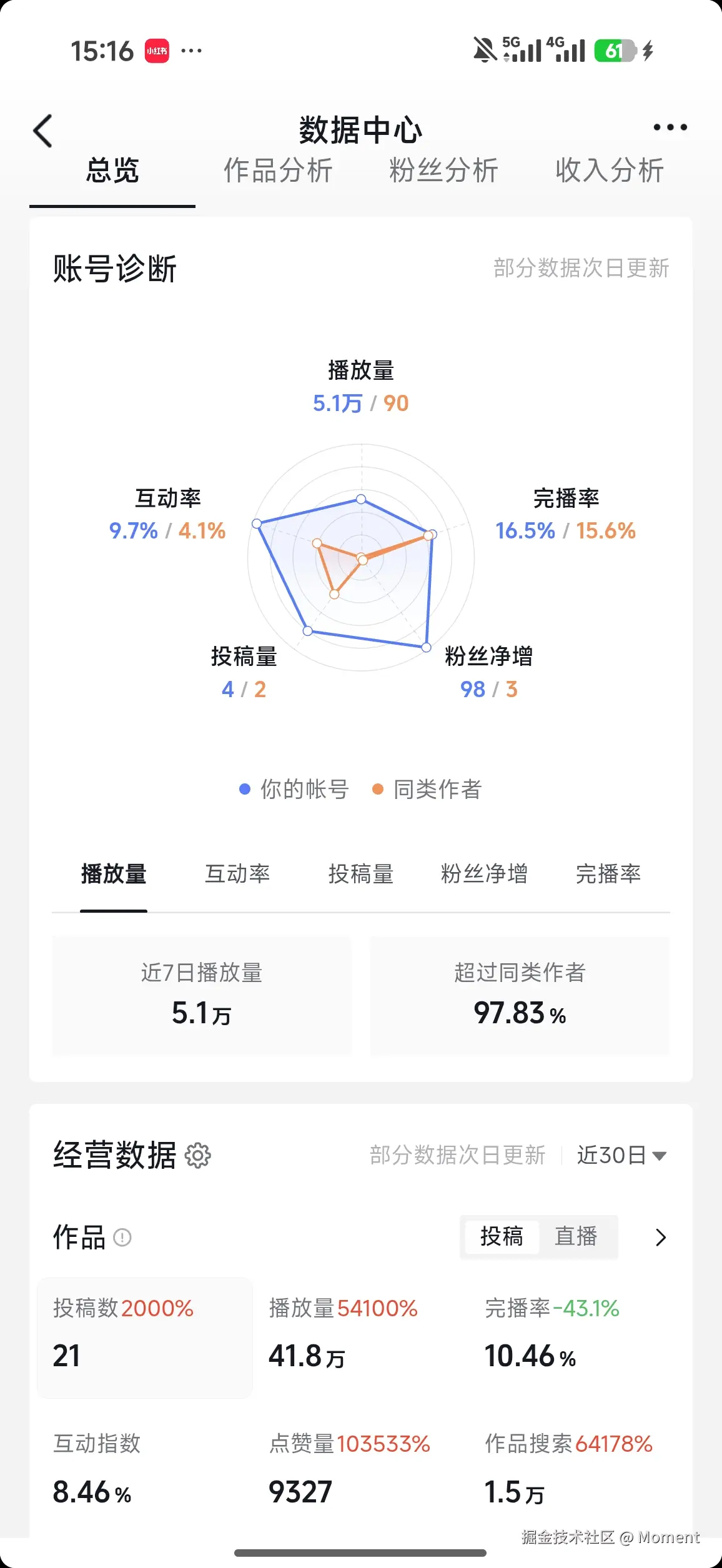Image resolution: width=722 pixels, height=1568 pixels.
Task: Expand 作品 details via right chevron
Action: (660, 1238)
